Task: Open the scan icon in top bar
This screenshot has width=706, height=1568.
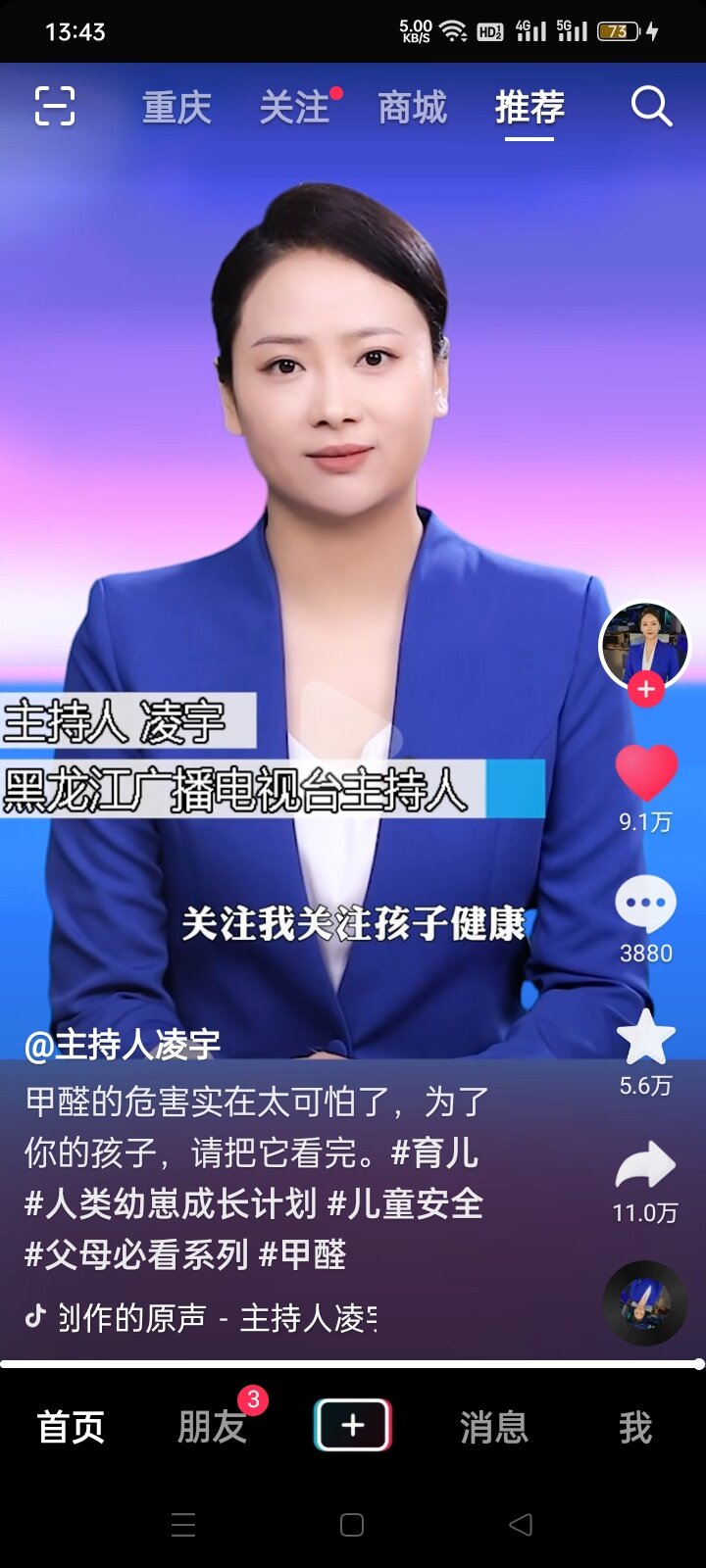Action: pyautogui.click(x=55, y=106)
